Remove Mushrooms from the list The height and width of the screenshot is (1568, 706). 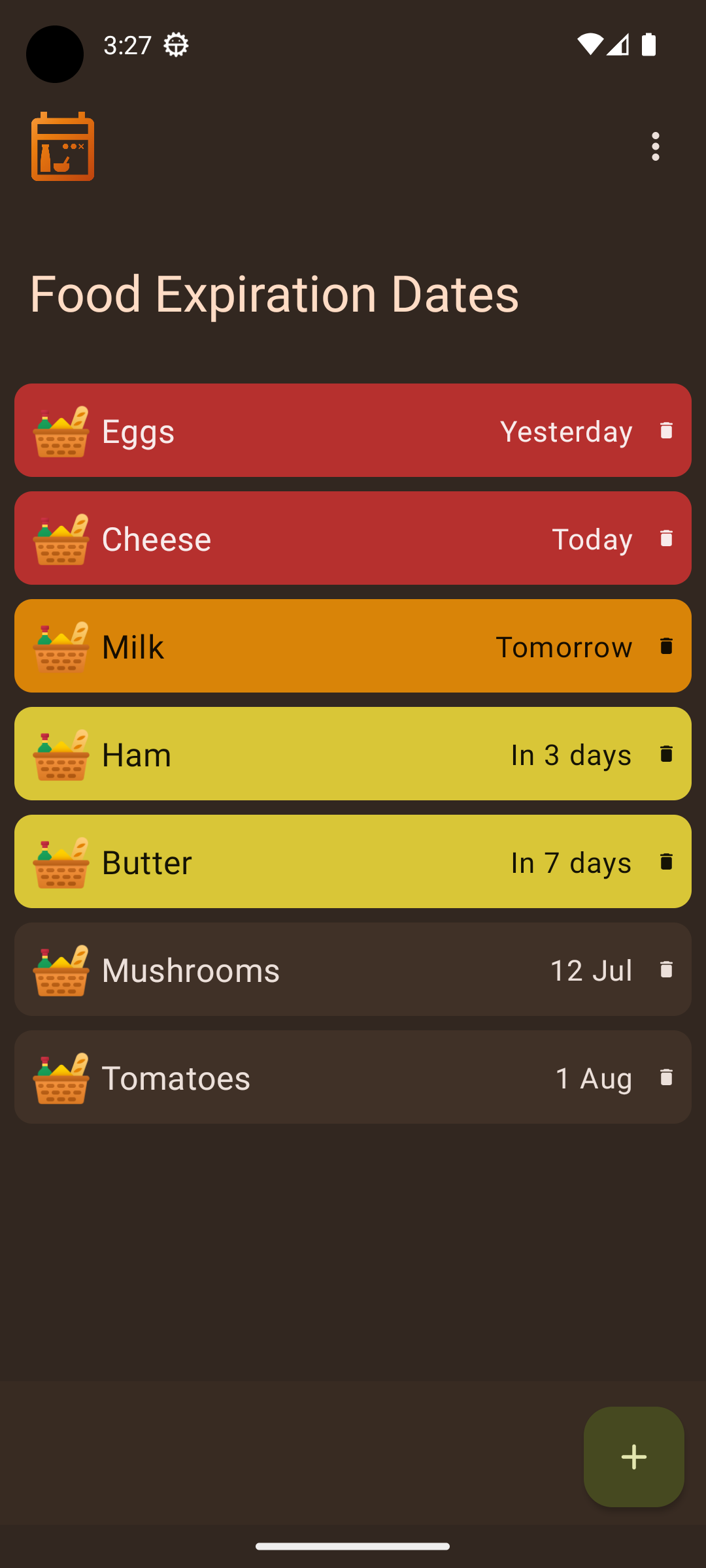[666, 970]
